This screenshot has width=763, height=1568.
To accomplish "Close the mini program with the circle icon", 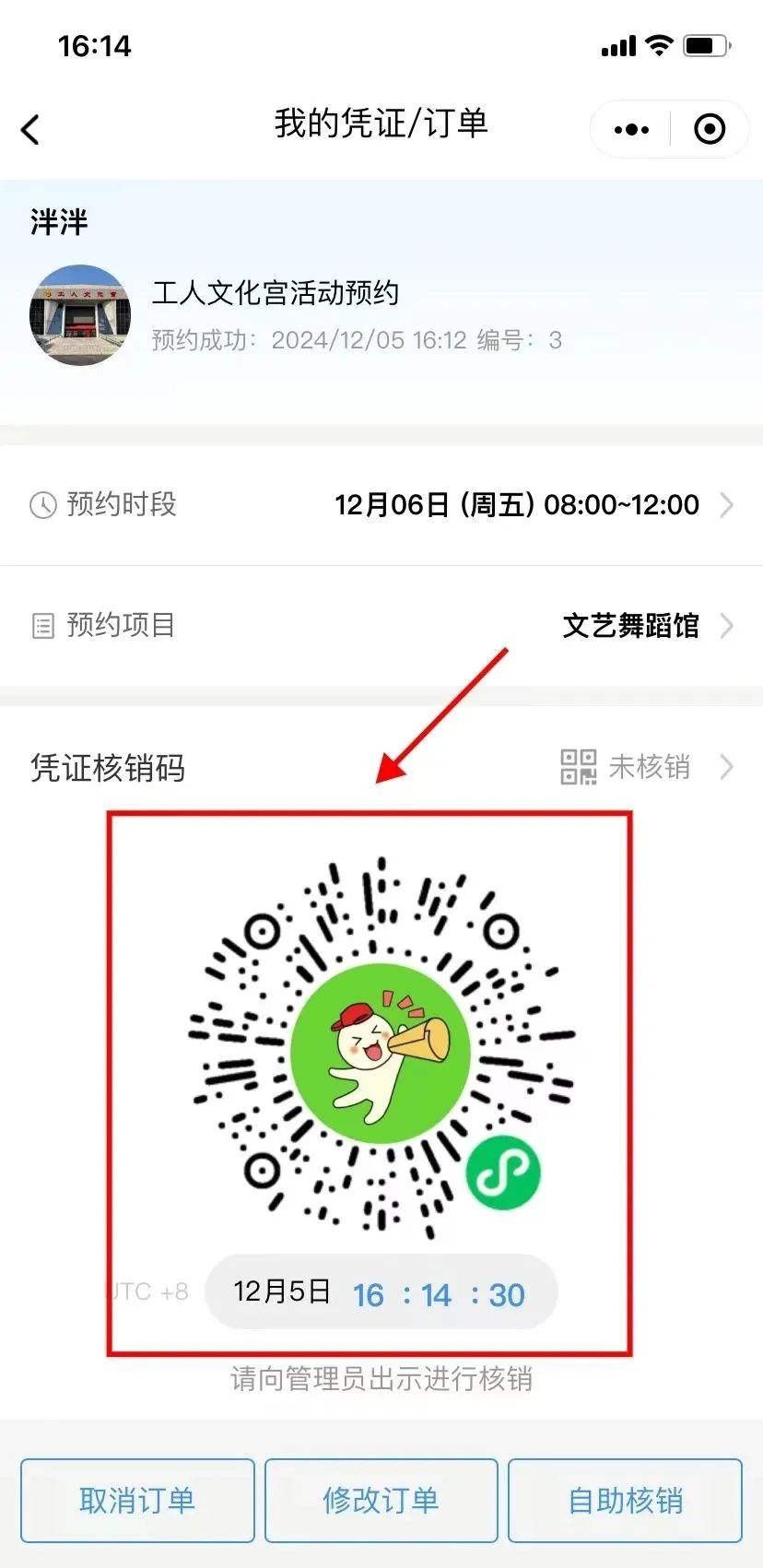I will coord(709,130).
